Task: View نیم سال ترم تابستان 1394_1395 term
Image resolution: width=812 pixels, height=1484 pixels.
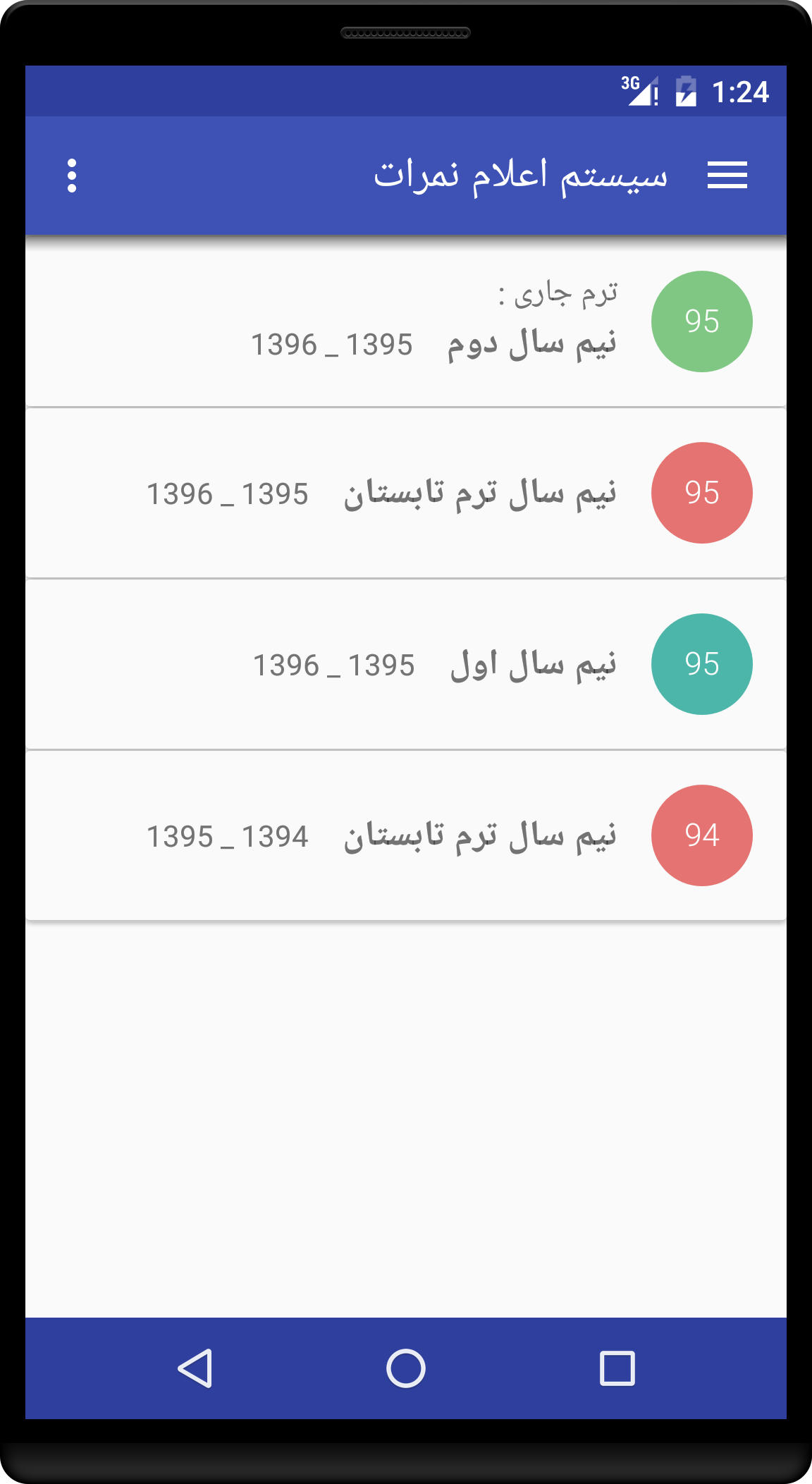Action: point(406,835)
